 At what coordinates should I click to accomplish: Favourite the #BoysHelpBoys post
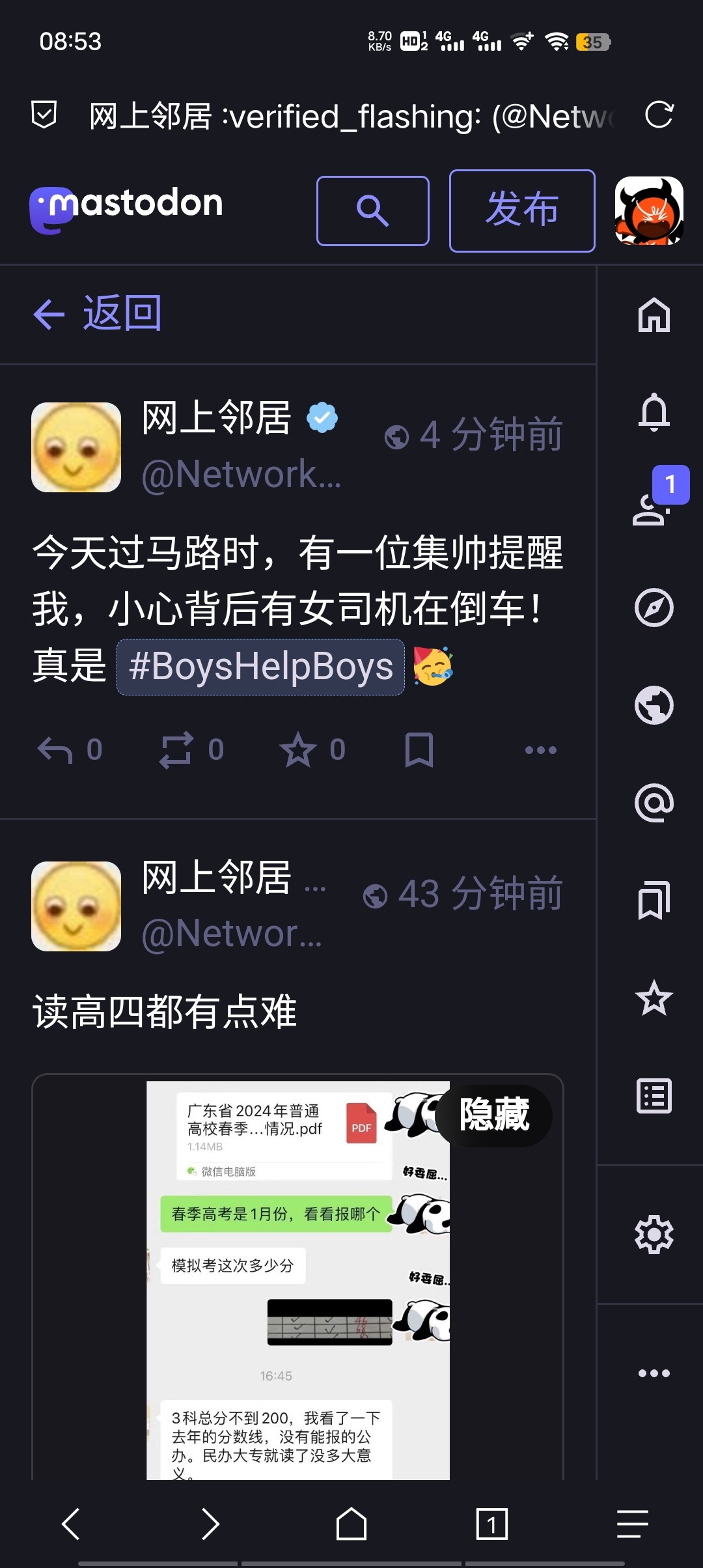click(298, 750)
